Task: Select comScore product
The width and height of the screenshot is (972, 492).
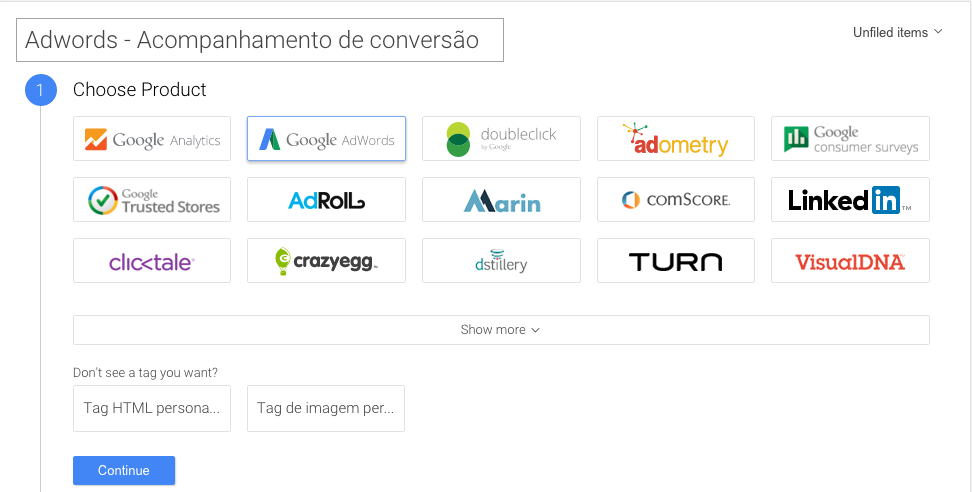Action: (676, 200)
